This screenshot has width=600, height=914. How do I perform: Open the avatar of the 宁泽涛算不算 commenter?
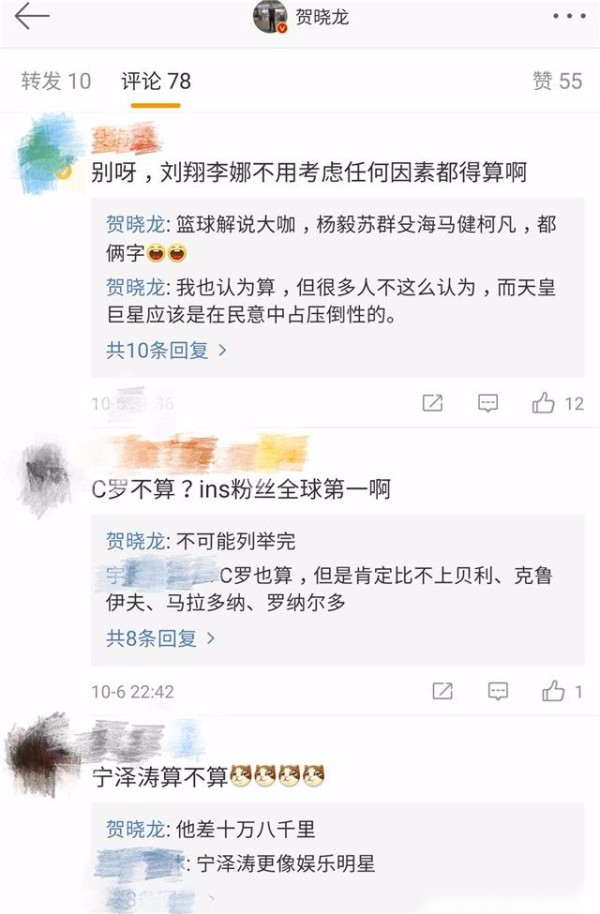coord(42,750)
